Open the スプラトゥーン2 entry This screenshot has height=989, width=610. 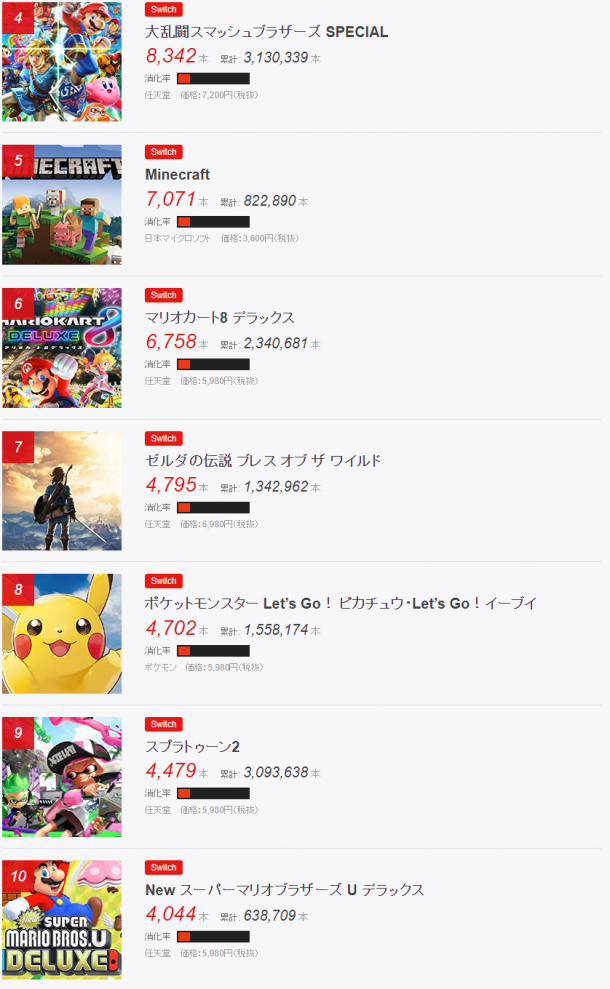coord(192,746)
